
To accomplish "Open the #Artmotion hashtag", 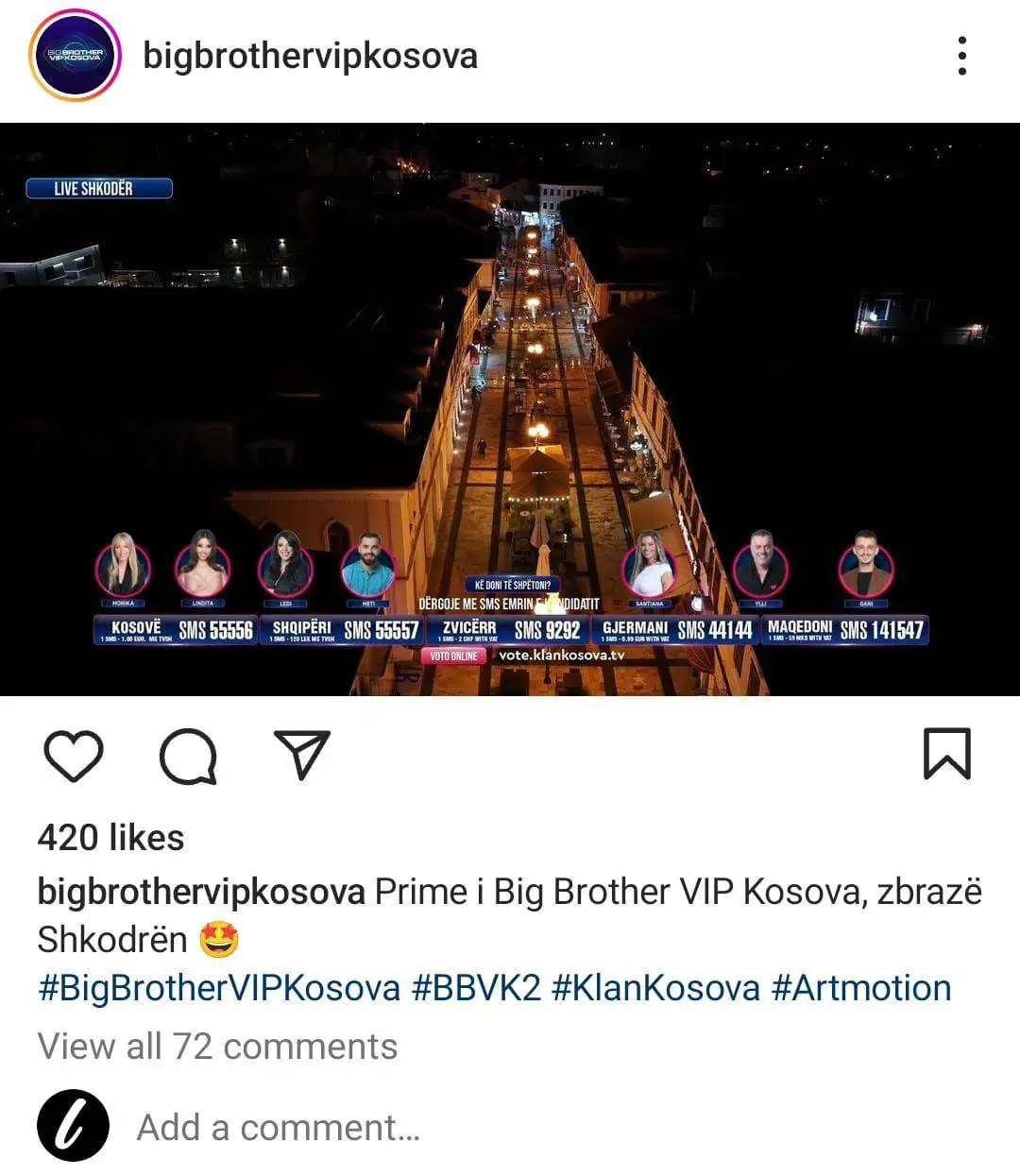I will pos(861,988).
